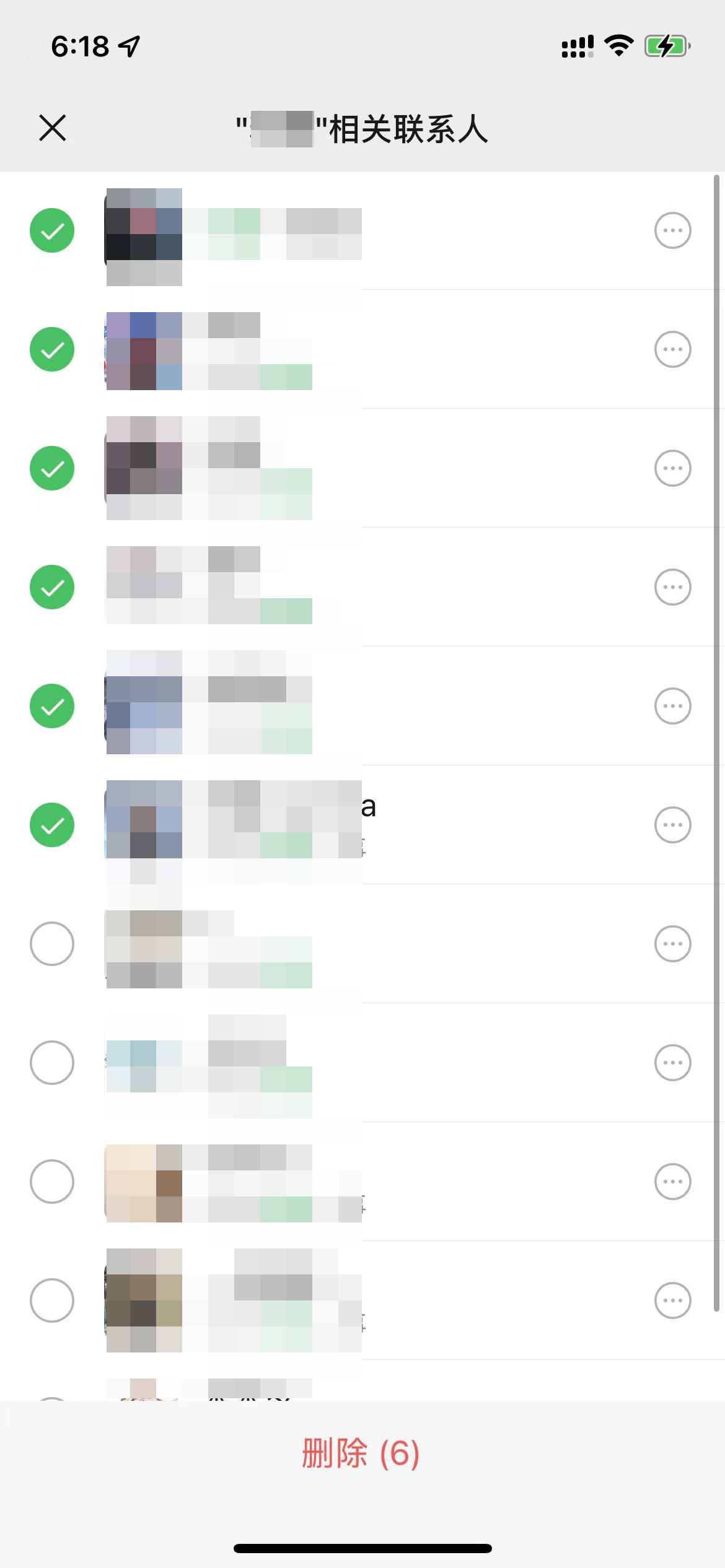
Task: Uncheck the first contact's checkbox
Action: click(52, 230)
